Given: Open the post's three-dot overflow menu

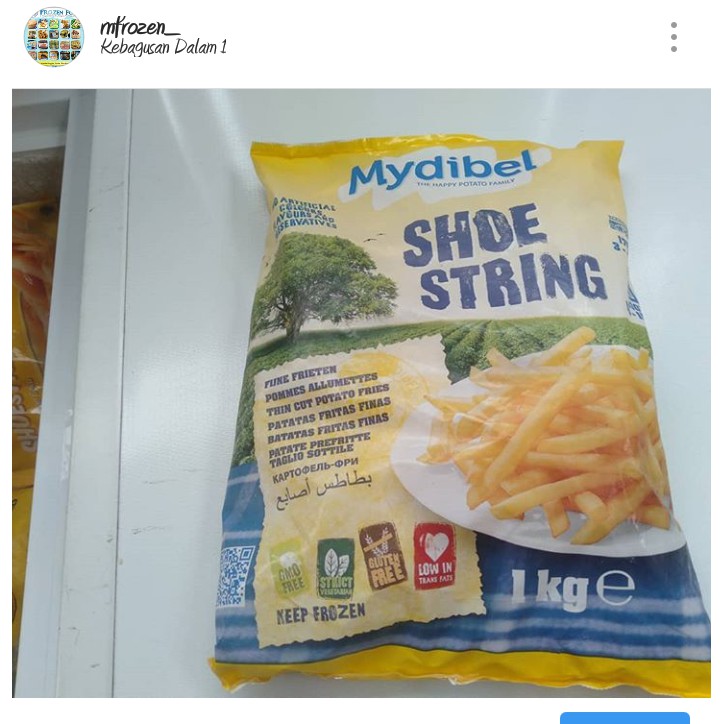Looking at the screenshot, I should [674, 37].
